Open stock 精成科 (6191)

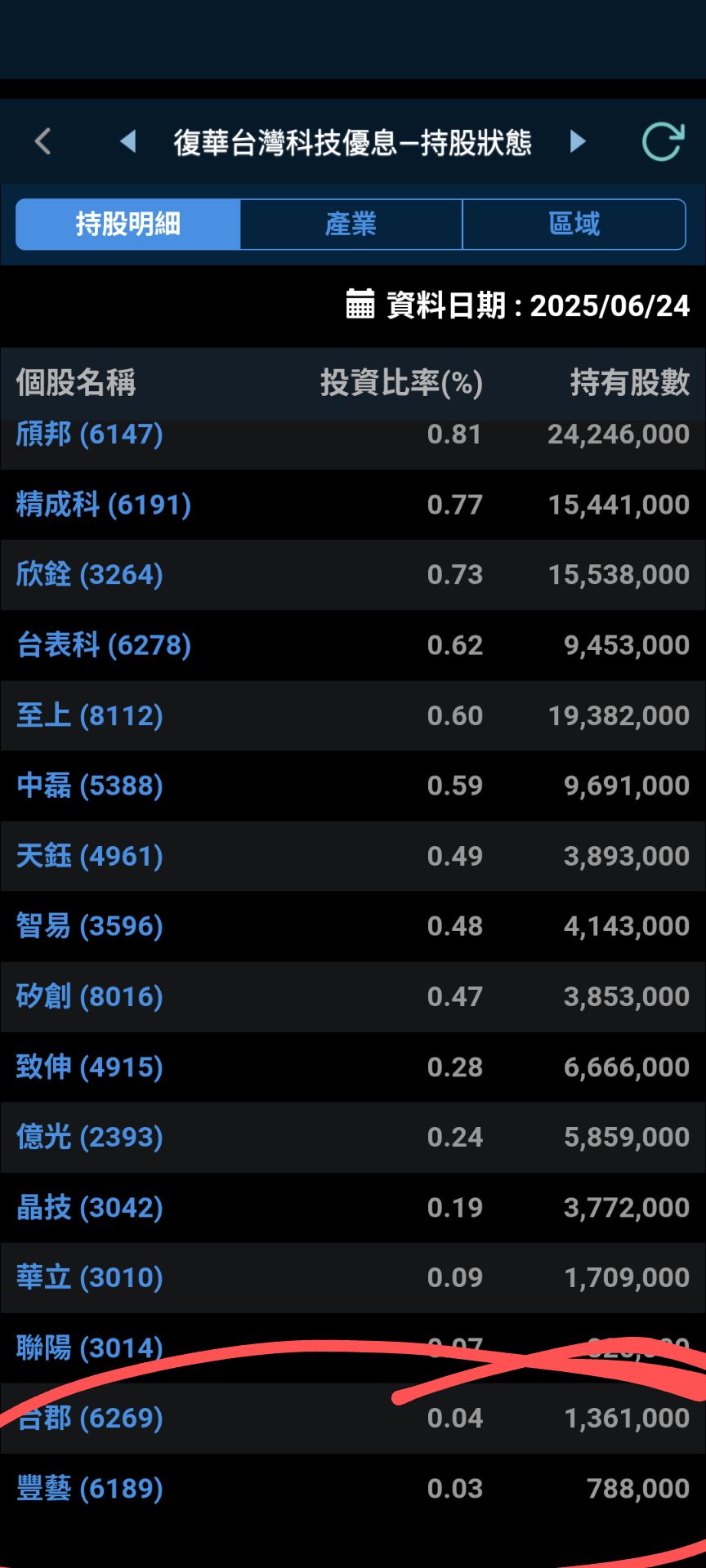tap(104, 505)
